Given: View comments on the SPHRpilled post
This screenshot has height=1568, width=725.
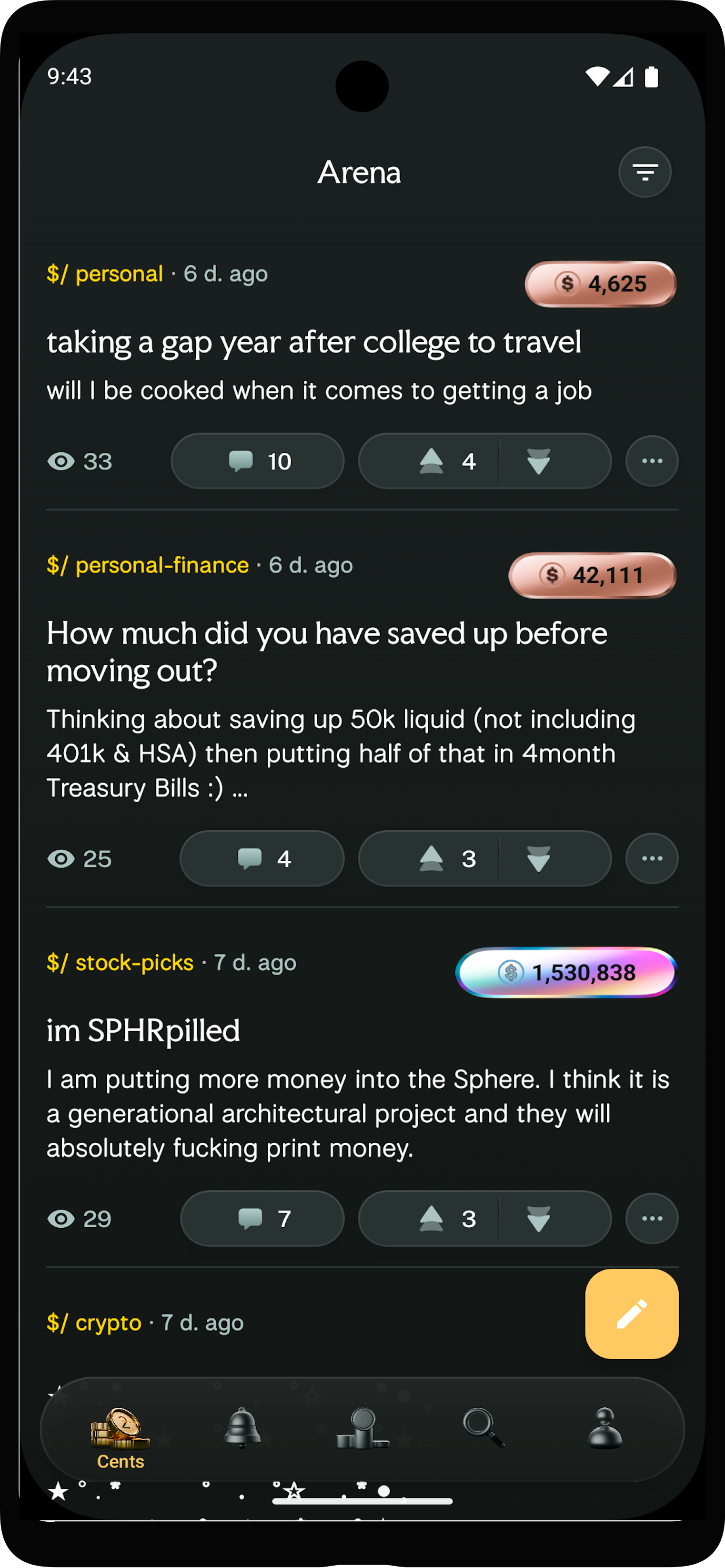Looking at the screenshot, I should 262,1218.
